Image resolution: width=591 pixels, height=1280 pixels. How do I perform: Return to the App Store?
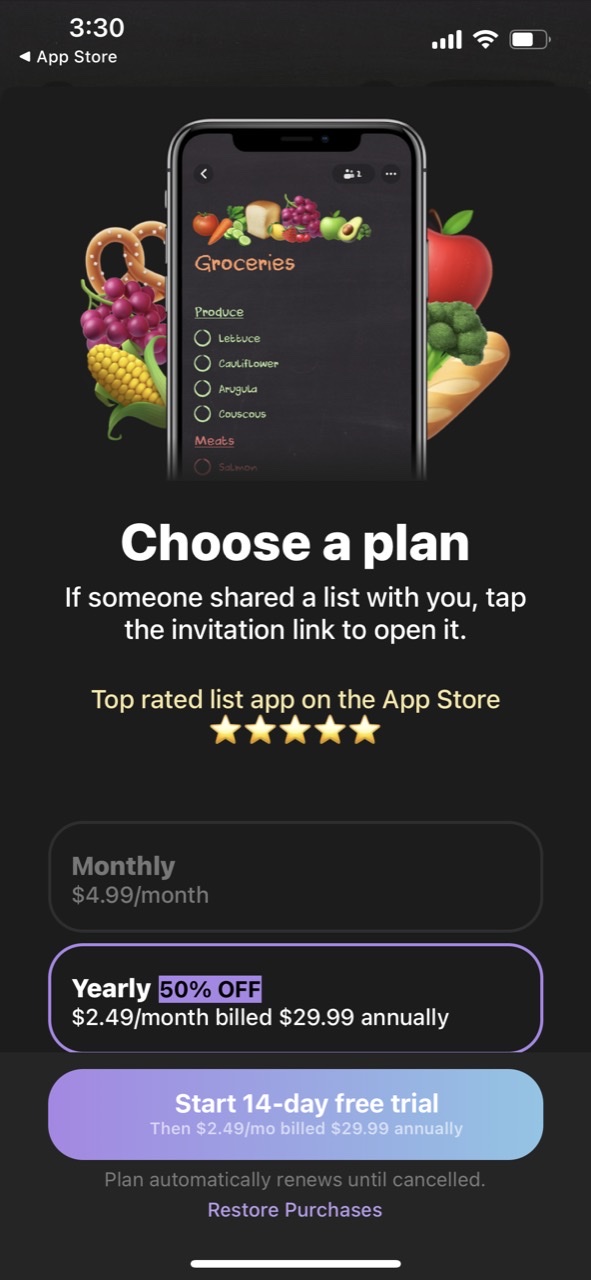pyautogui.click(x=68, y=57)
